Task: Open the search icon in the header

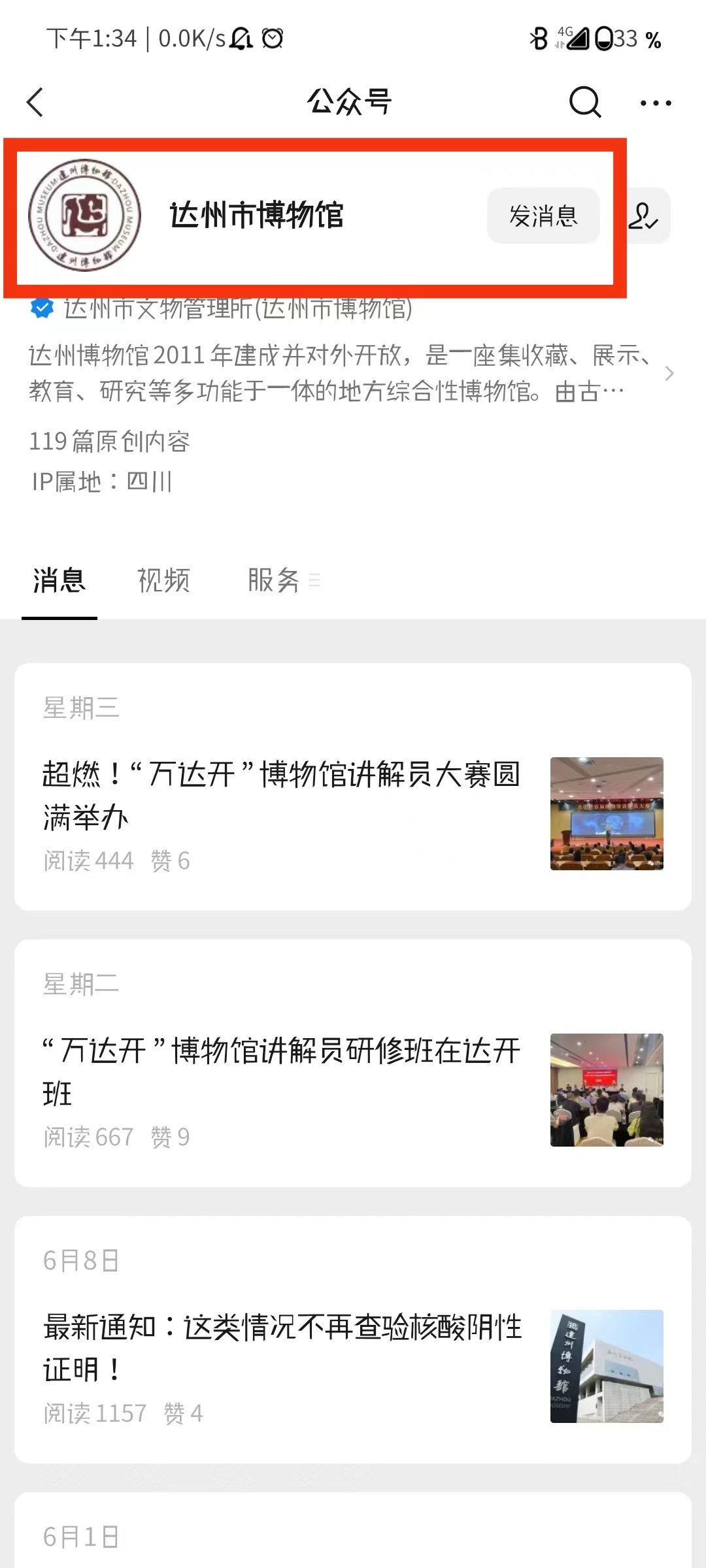Action: click(584, 102)
